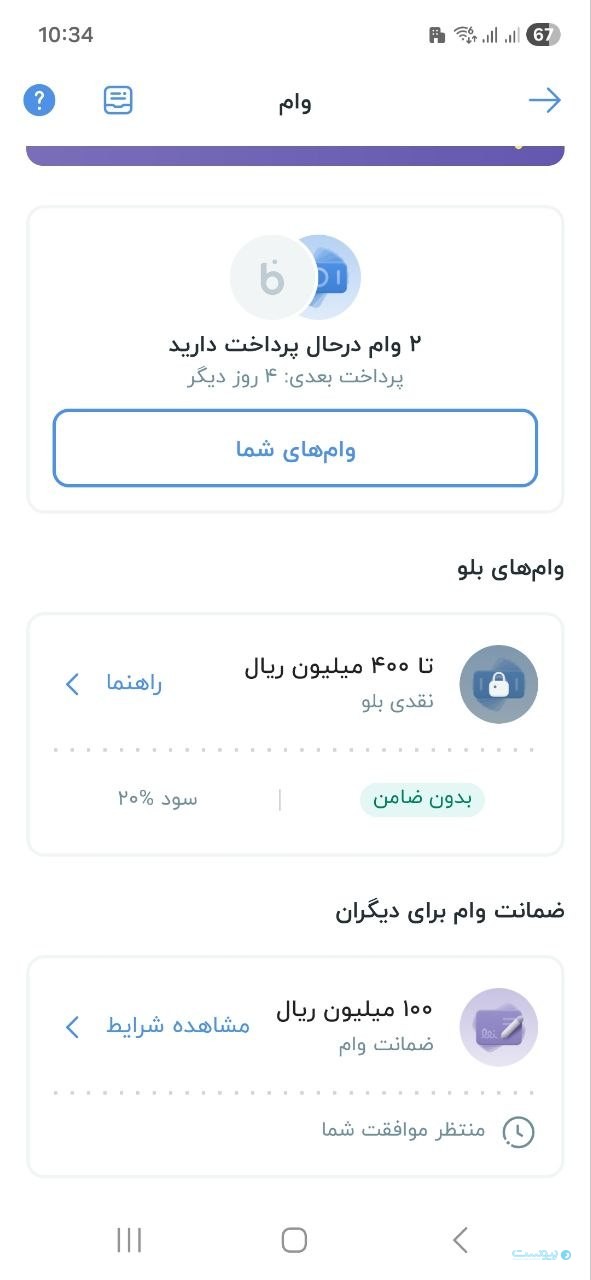Screen dimensions: 591x1280
Task: Open the help question mark icon
Action: [x=39, y=100]
